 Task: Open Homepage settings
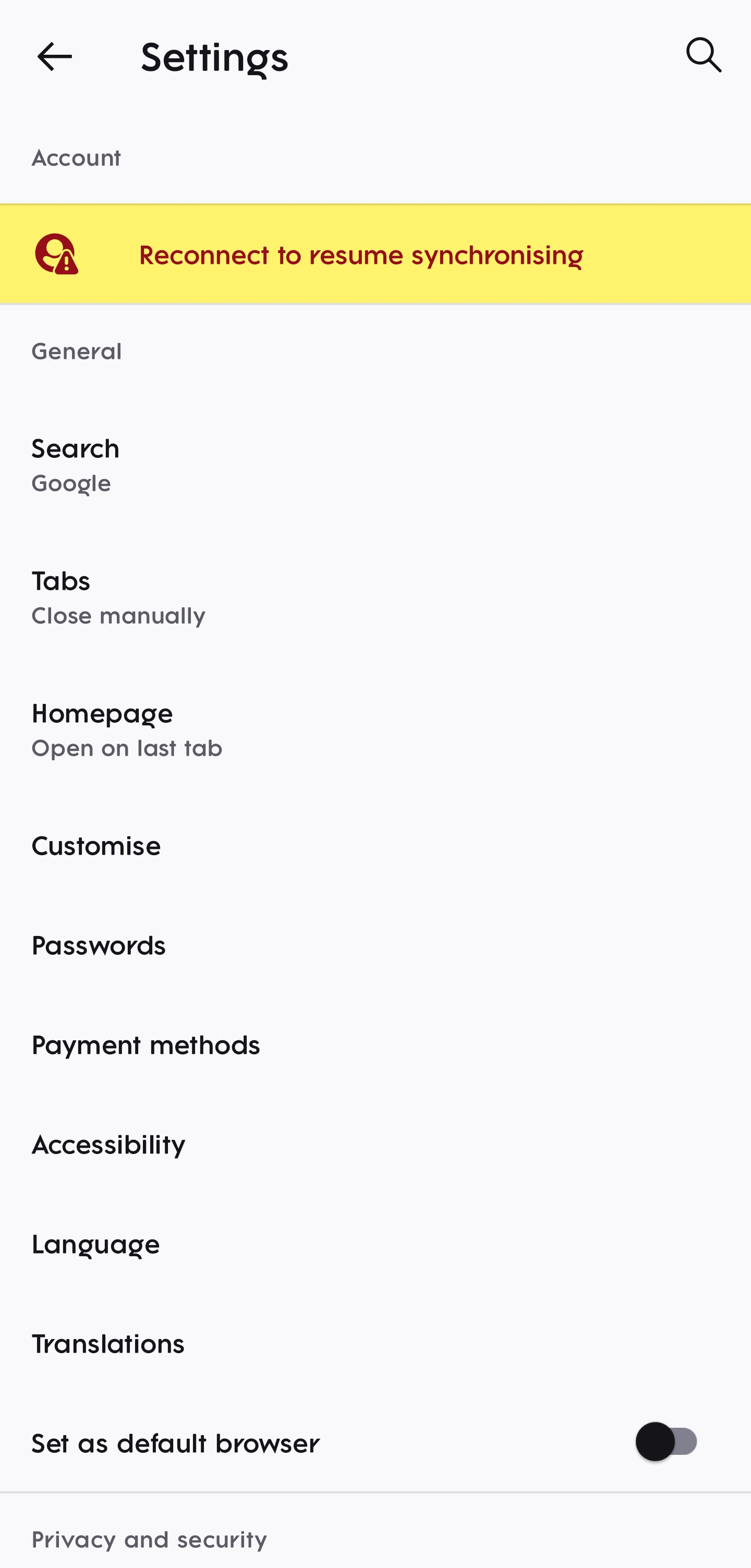(375, 729)
